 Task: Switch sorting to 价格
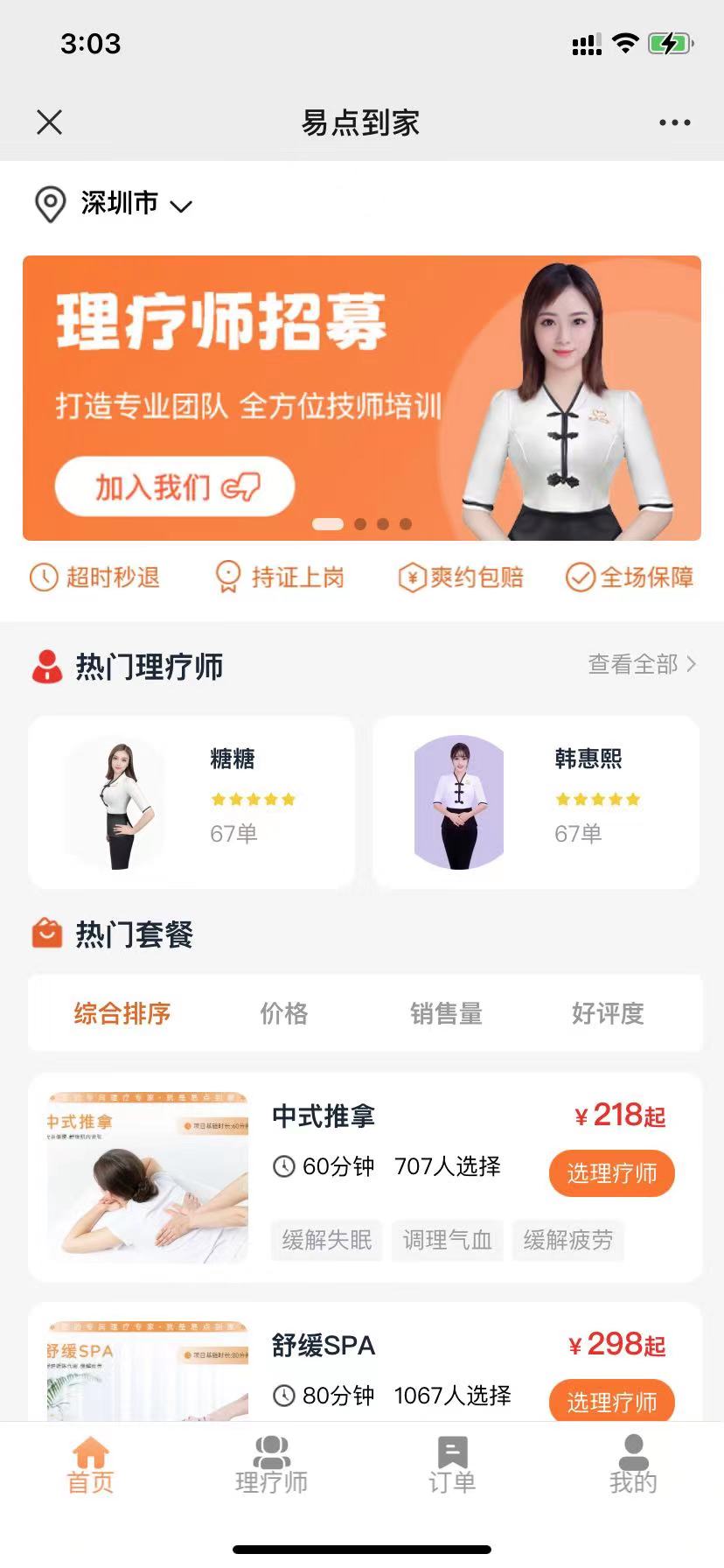(283, 1013)
